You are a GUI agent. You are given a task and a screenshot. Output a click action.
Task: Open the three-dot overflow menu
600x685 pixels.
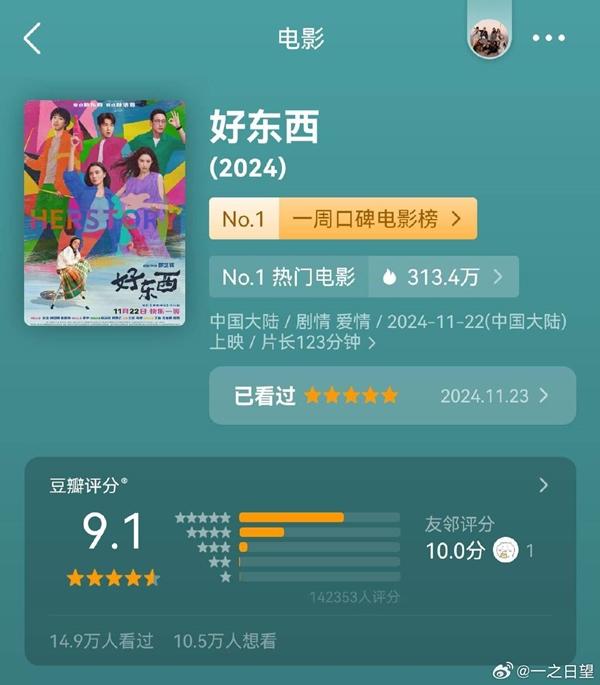point(549,38)
